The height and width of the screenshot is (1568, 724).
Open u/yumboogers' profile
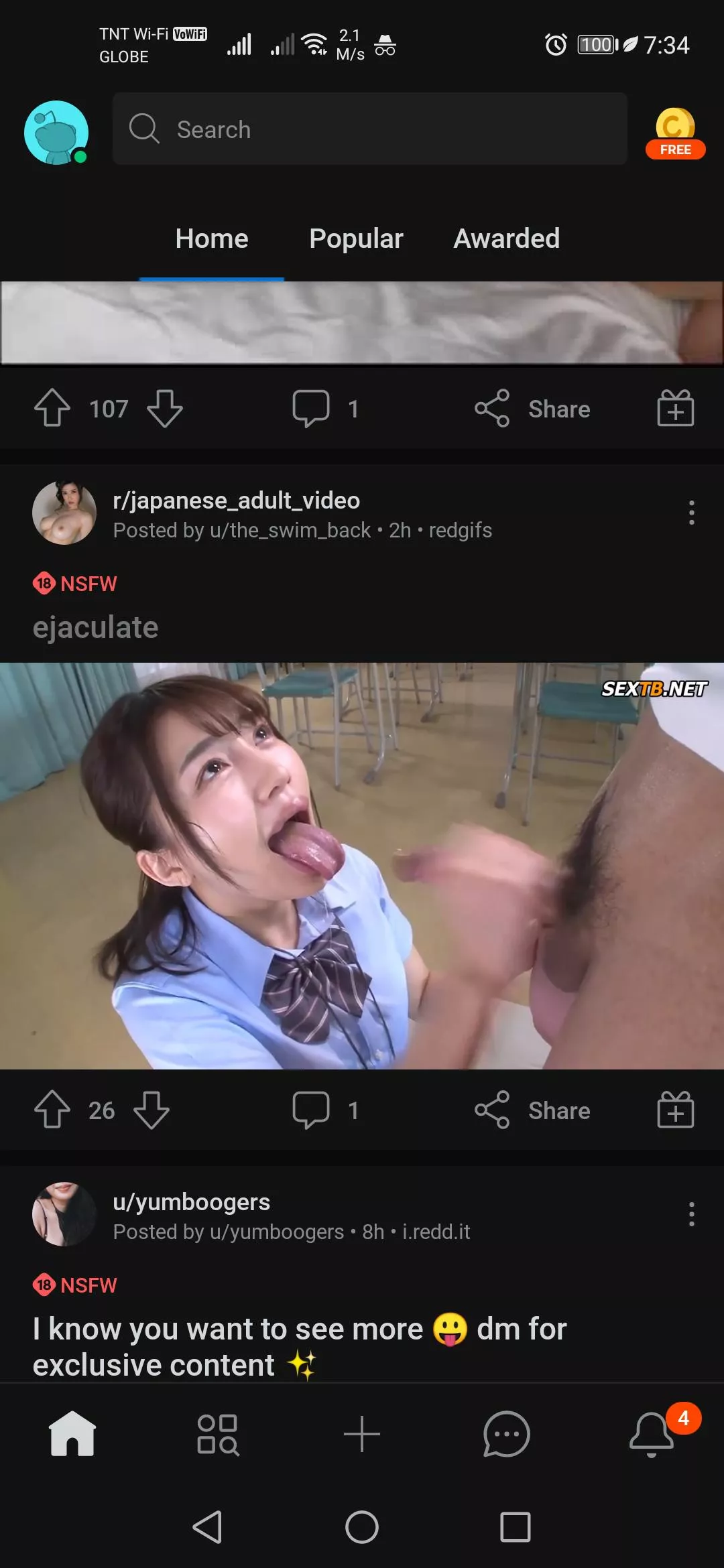coord(192,1202)
